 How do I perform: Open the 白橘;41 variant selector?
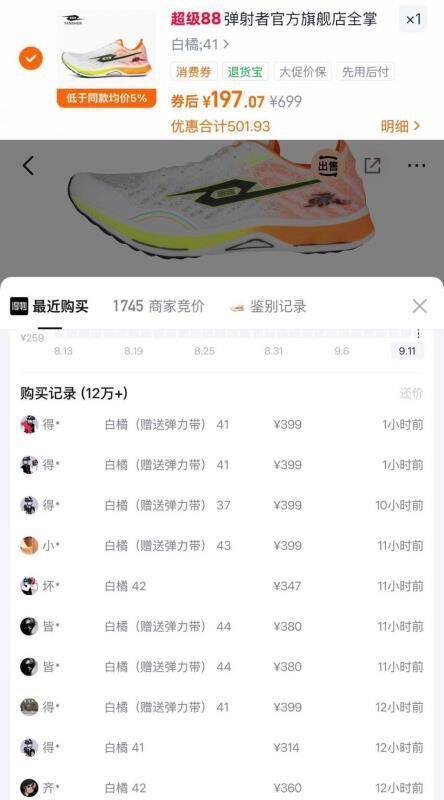[x=201, y=45]
